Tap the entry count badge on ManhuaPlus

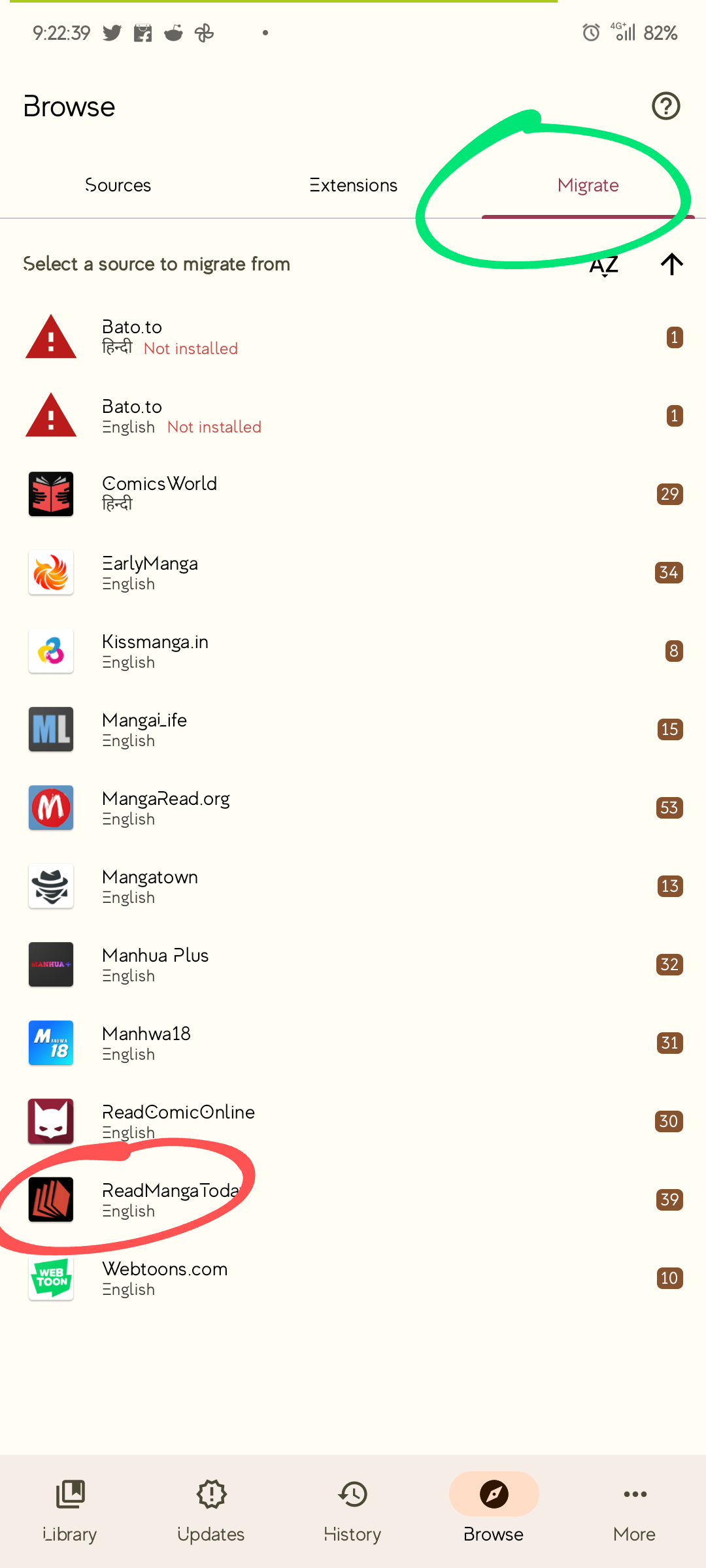point(669,964)
